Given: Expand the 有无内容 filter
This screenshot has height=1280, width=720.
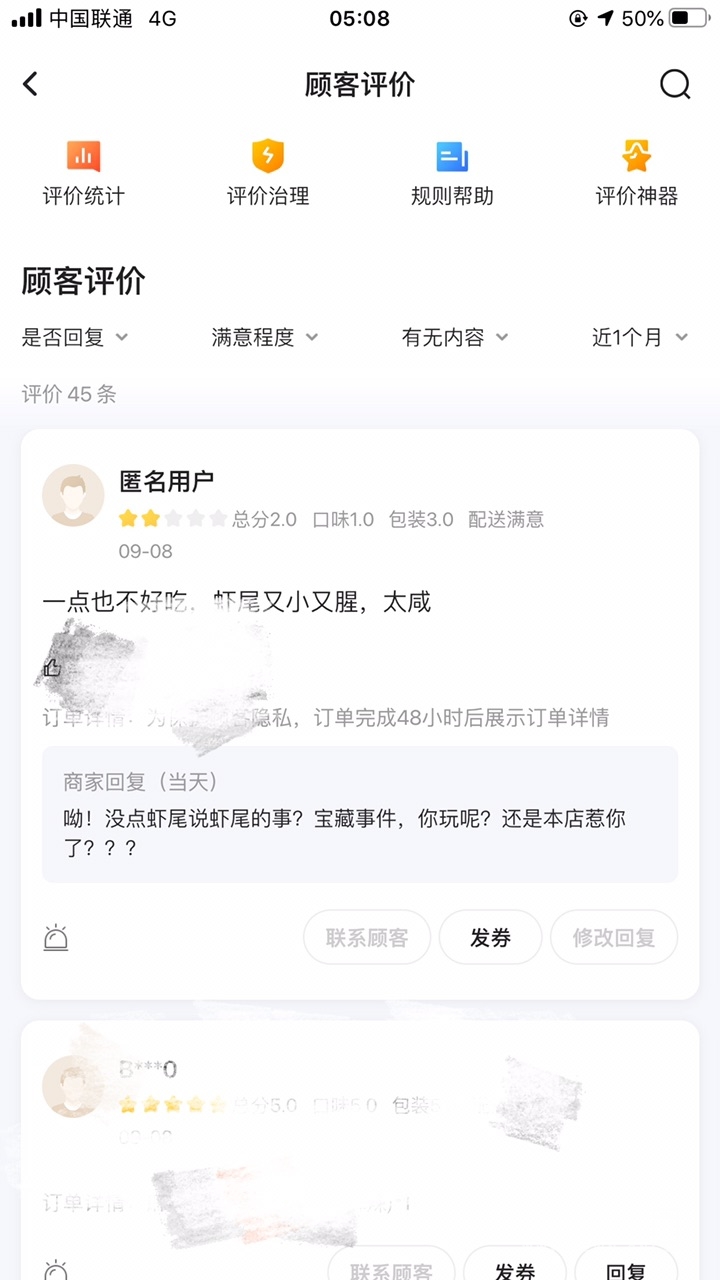Looking at the screenshot, I should (455, 338).
